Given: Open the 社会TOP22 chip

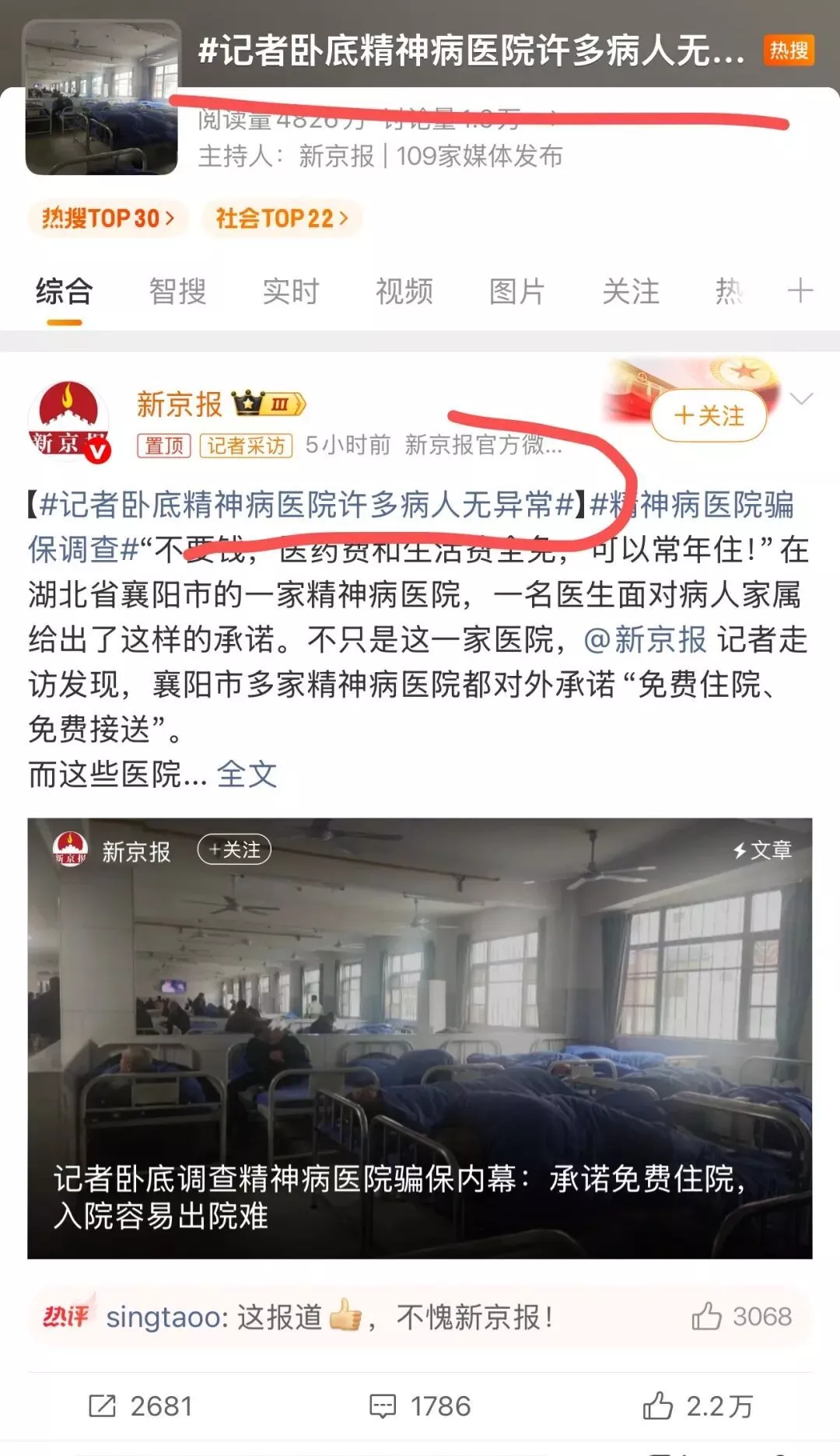Looking at the screenshot, I should click(x=282, y=219).
